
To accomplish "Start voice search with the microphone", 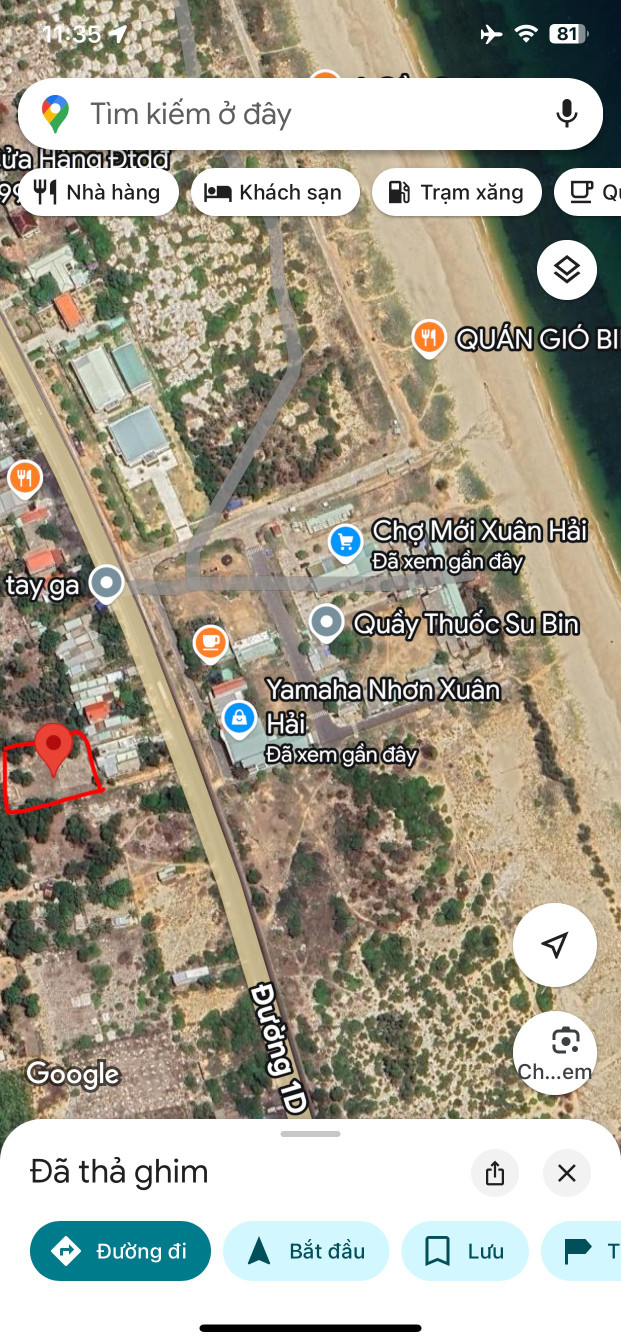I will 567,114.
